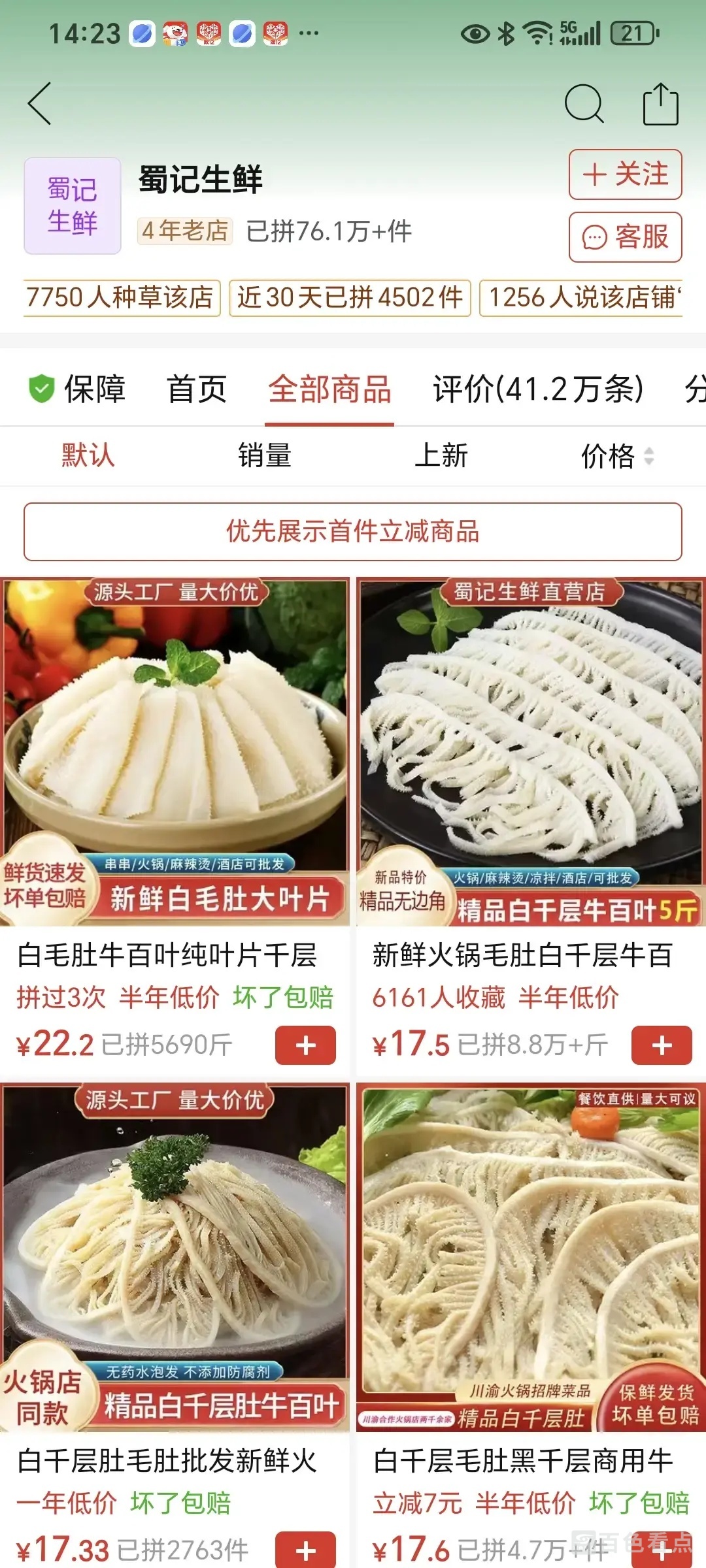Add the ¥17.33 item to cart

(305, 1550)
